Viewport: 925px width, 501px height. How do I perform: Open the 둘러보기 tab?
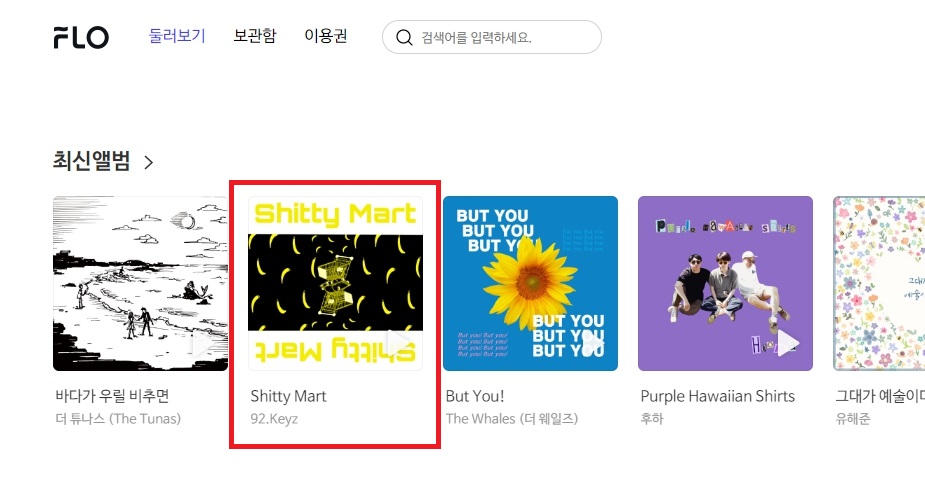pyautogui.click(x=177, y=36)
